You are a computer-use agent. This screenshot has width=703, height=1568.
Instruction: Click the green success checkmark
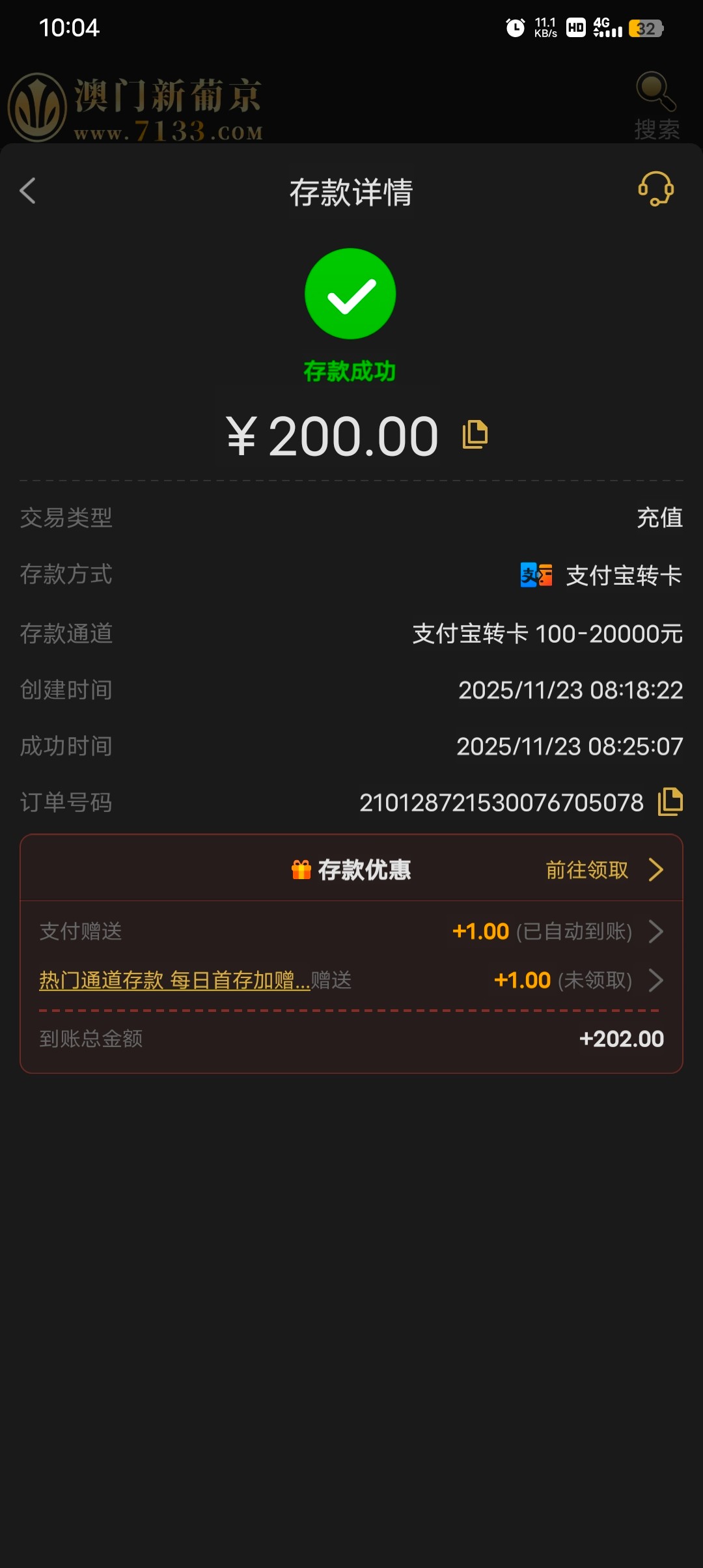coord(350,294)
